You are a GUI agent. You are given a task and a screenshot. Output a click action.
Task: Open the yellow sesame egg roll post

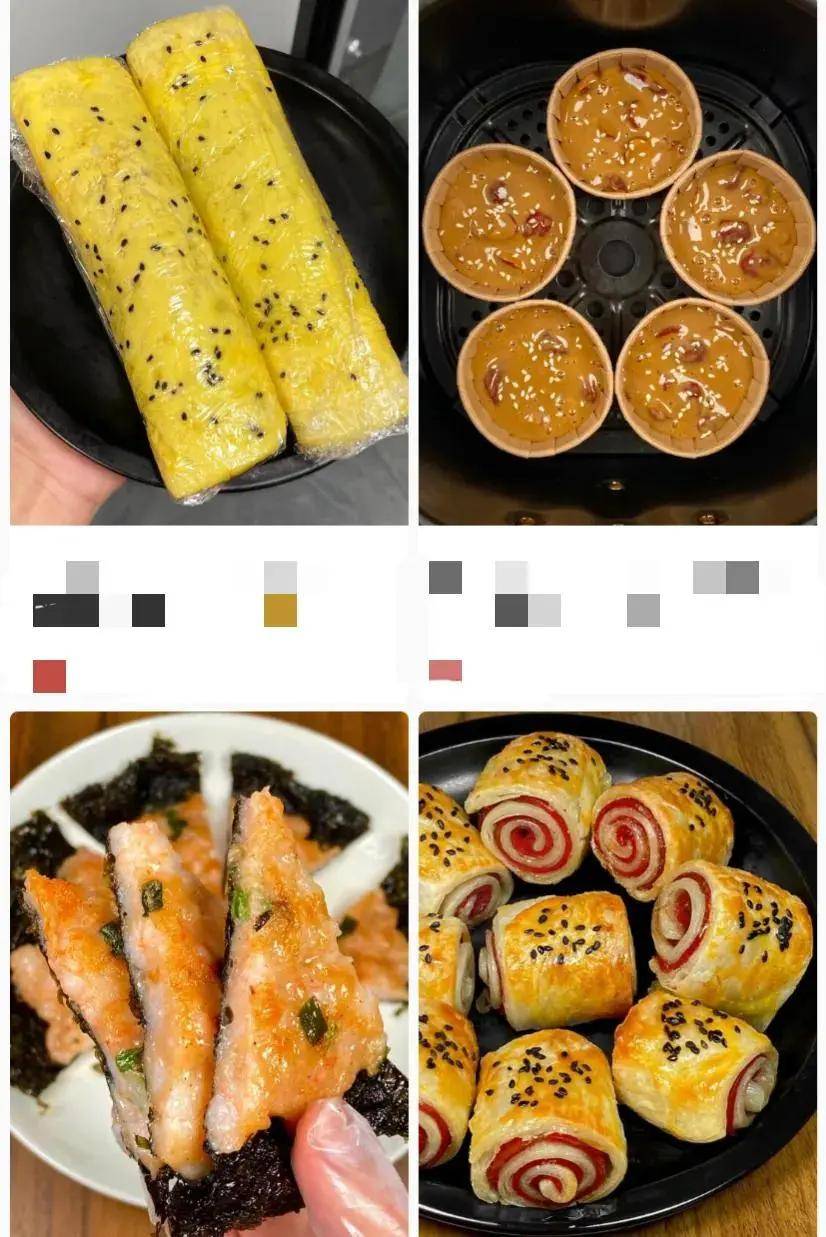point(208,265)
